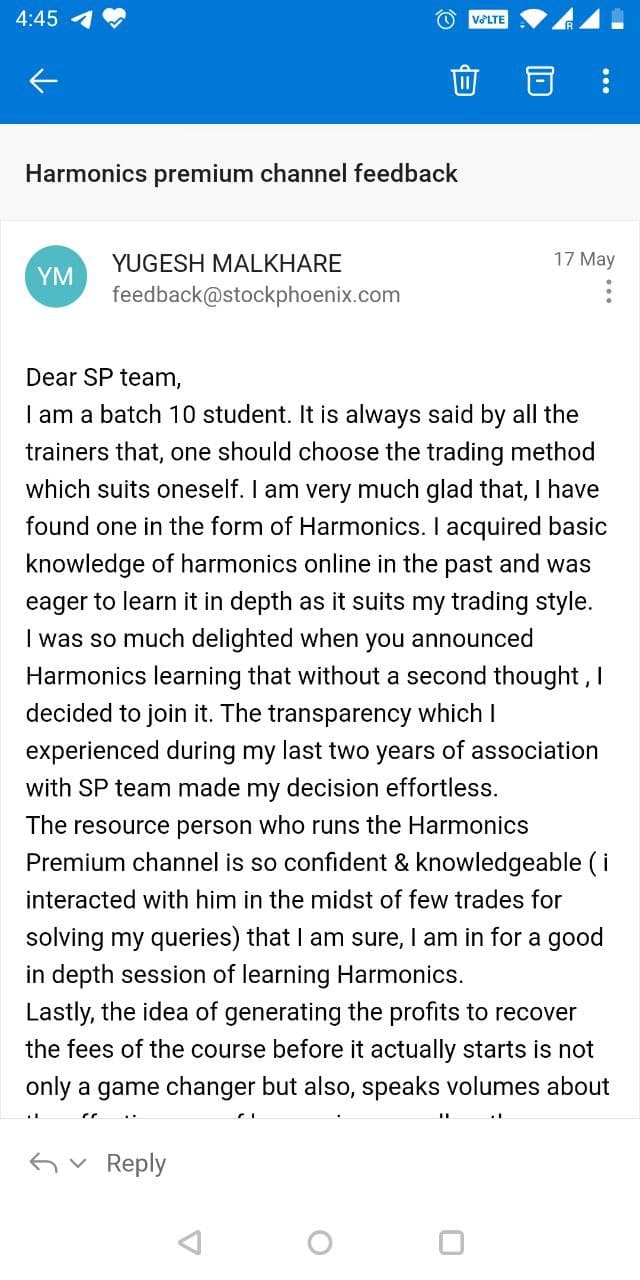
Task: Go back using the top-left arrow
Action: coord(44,81)
